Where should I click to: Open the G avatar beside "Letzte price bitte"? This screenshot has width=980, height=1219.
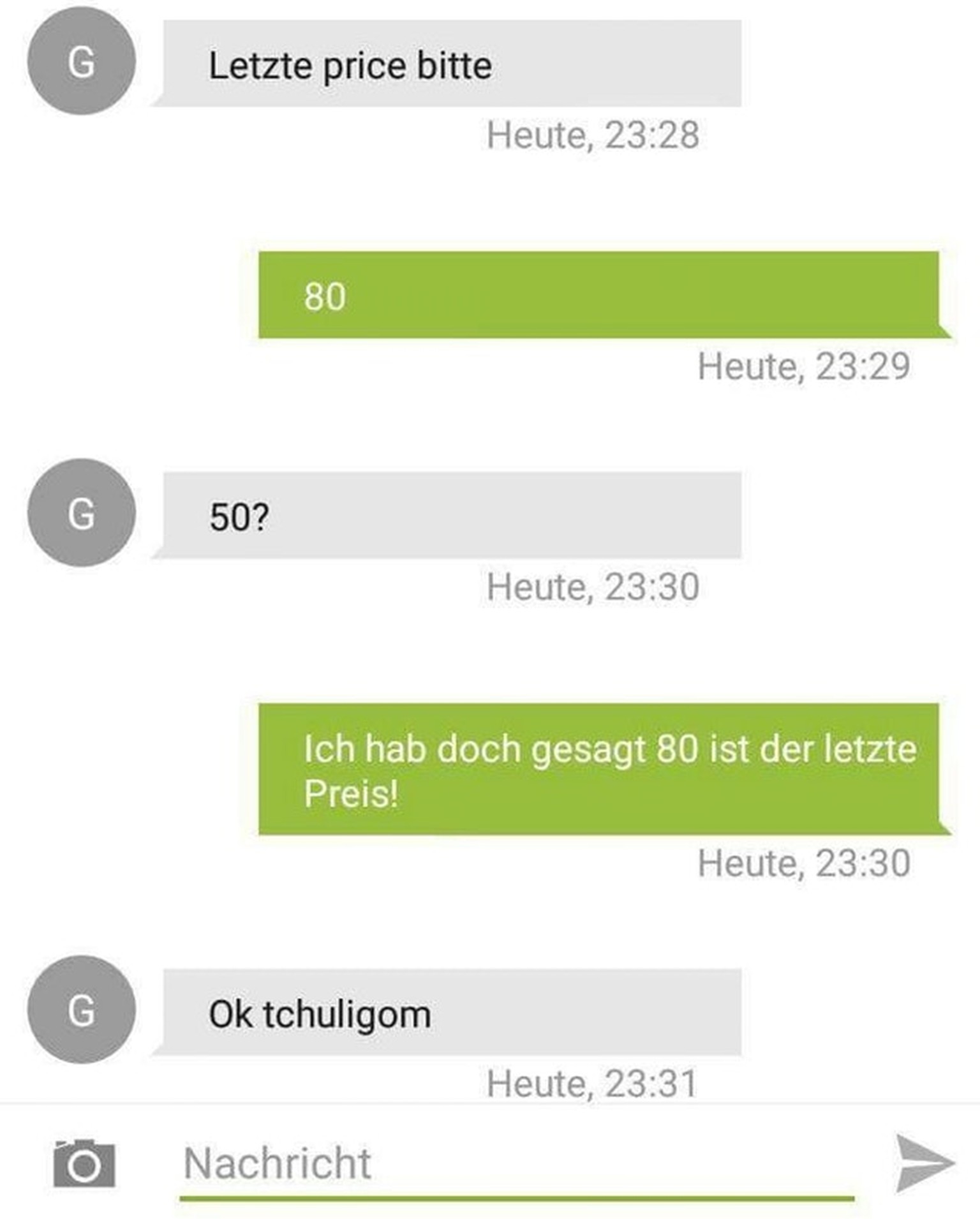[x=82, y=62]
